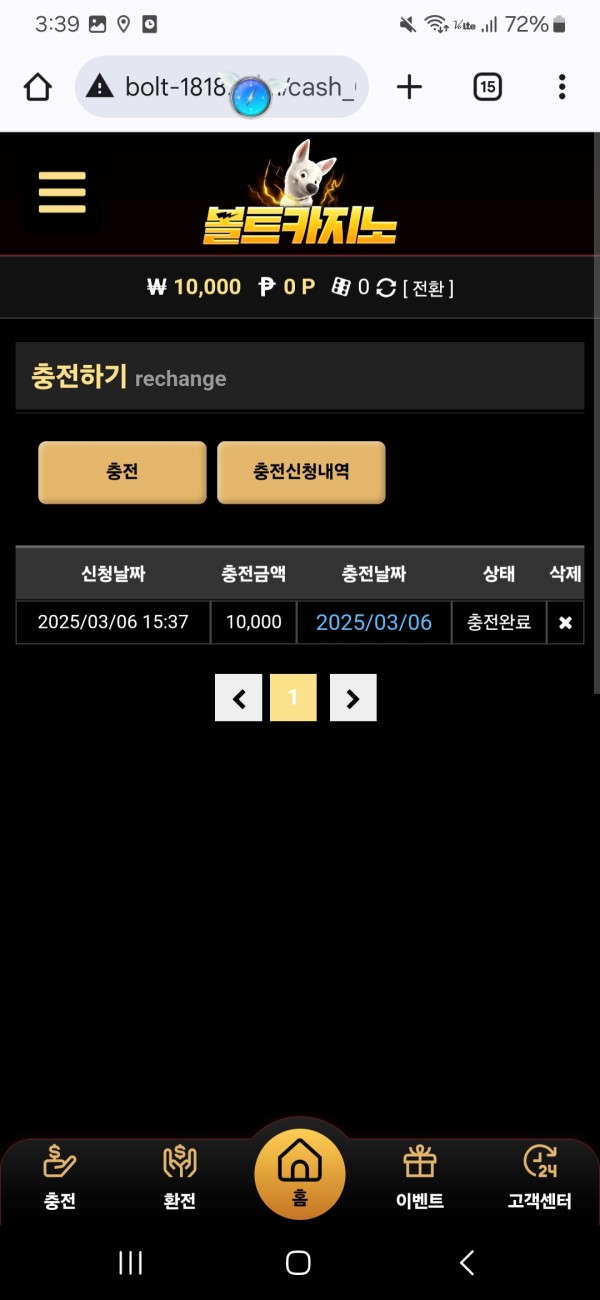Open a new browser tab

point(409,88)
